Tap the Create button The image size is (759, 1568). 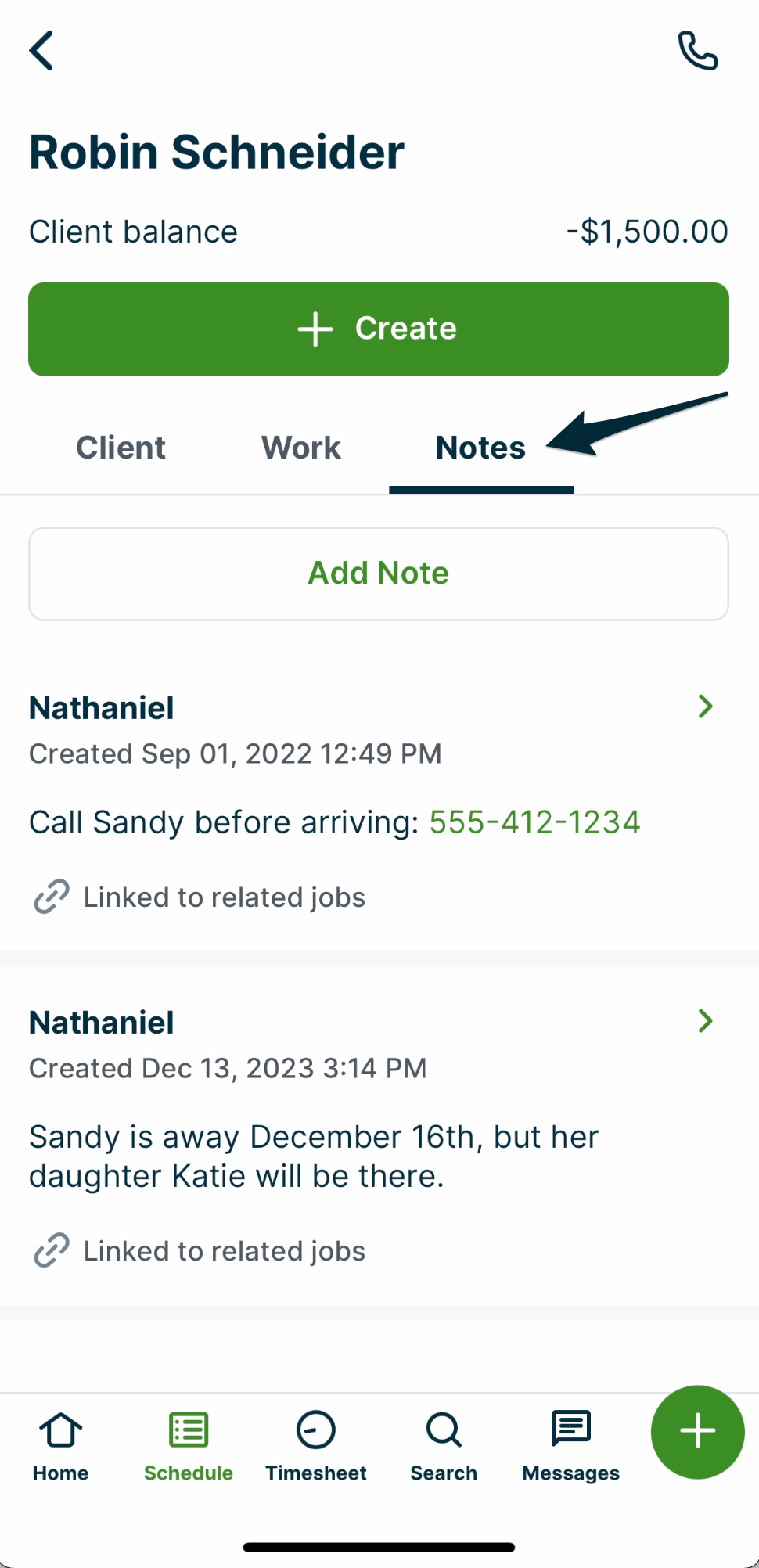[379, 329]
